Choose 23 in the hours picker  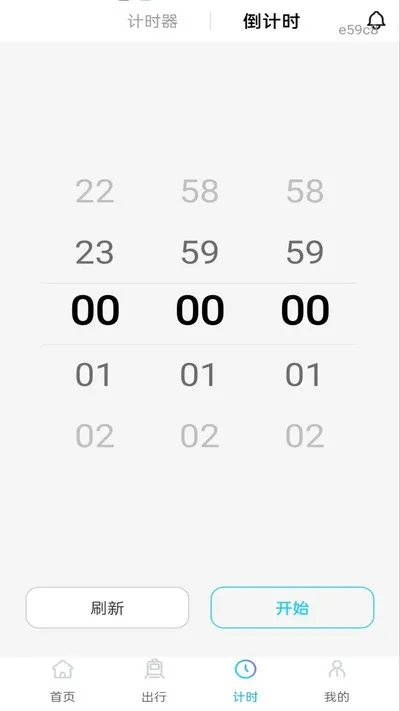(x=95, y=252)
